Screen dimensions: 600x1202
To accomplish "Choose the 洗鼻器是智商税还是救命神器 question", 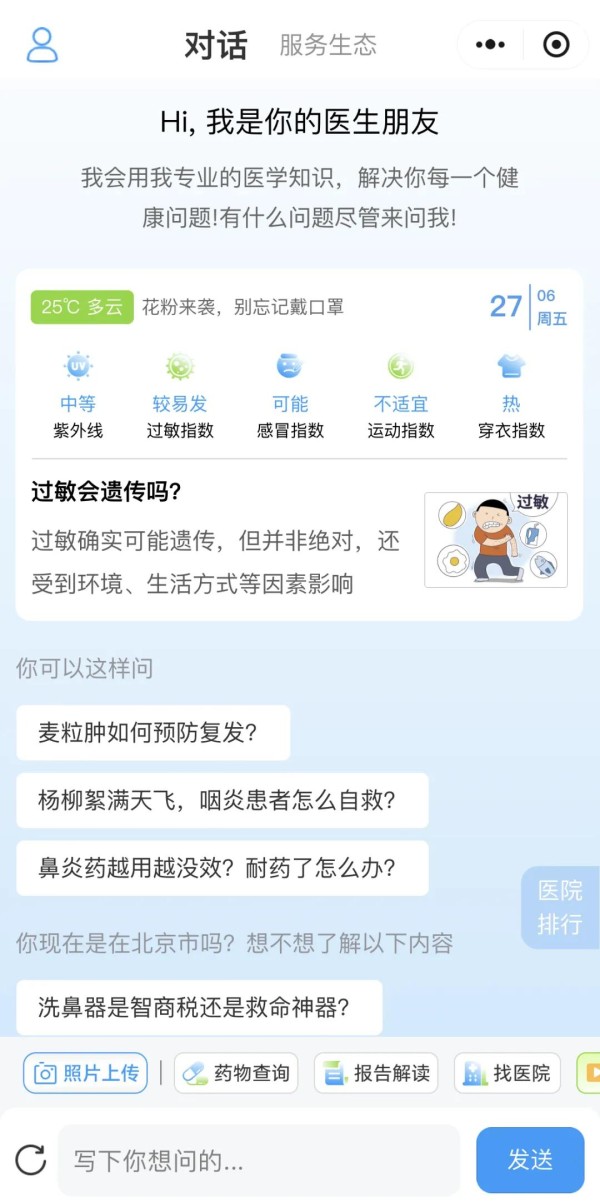I will (x=199, y=1007).
